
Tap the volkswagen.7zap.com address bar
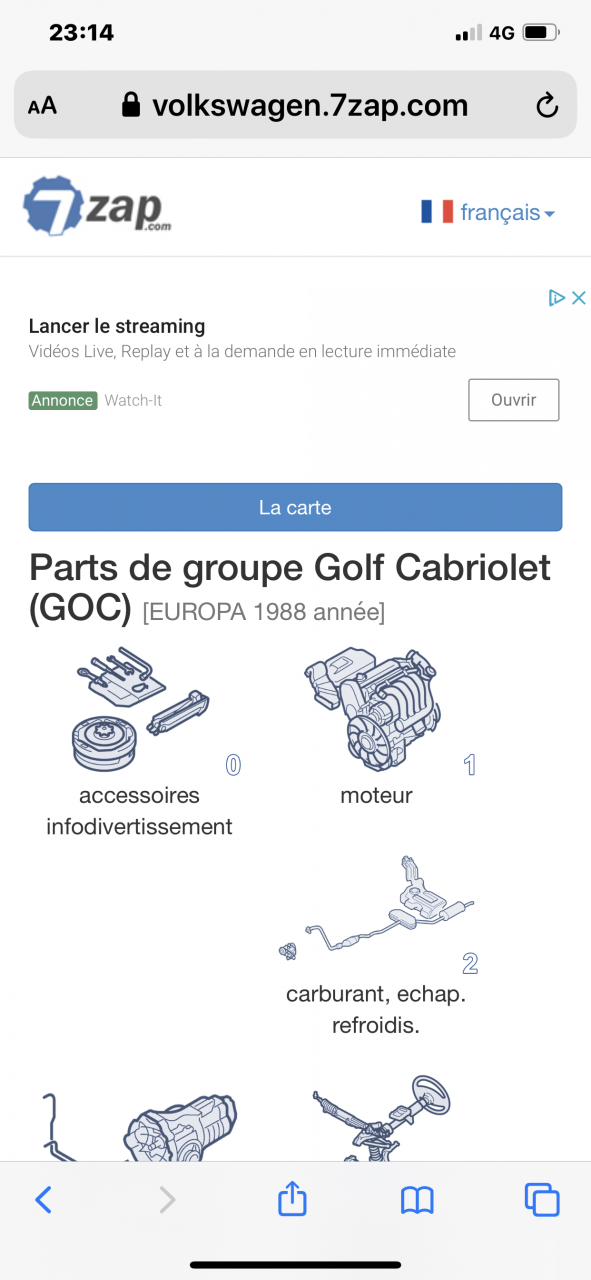pyautogui.click(x=295, y=105)
